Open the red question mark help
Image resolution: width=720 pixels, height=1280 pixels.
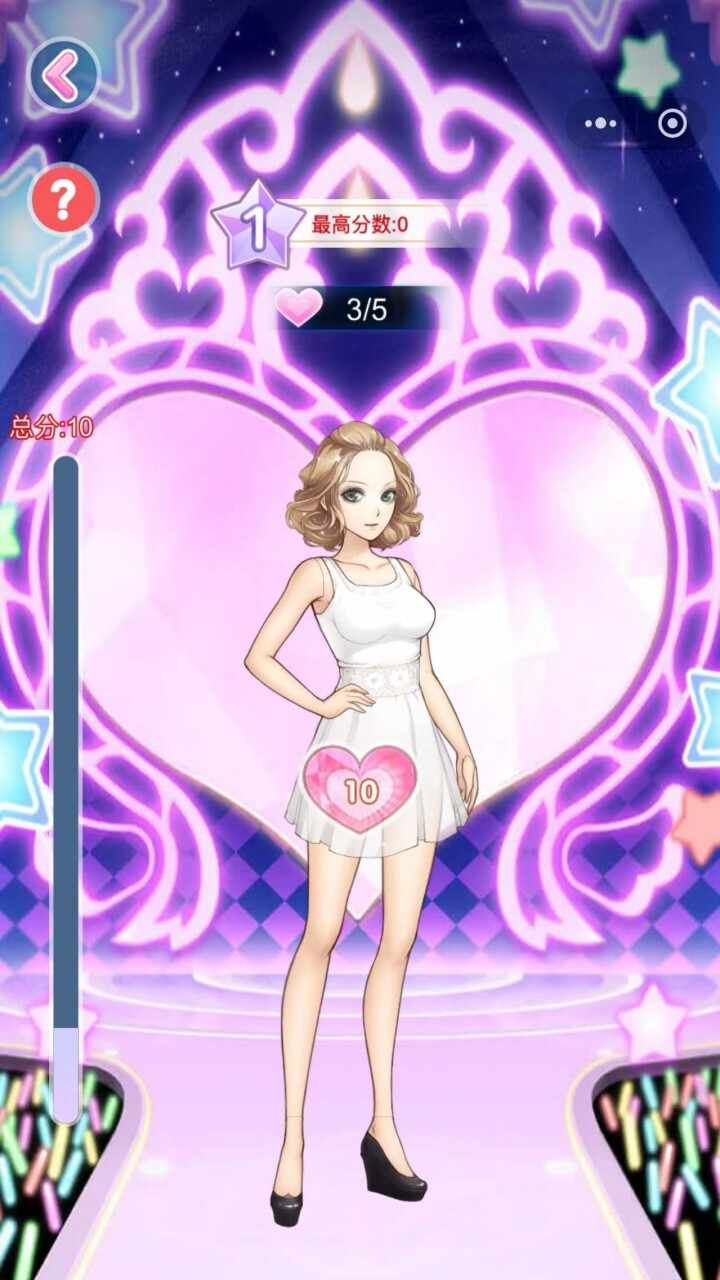(x=64, y=199)
